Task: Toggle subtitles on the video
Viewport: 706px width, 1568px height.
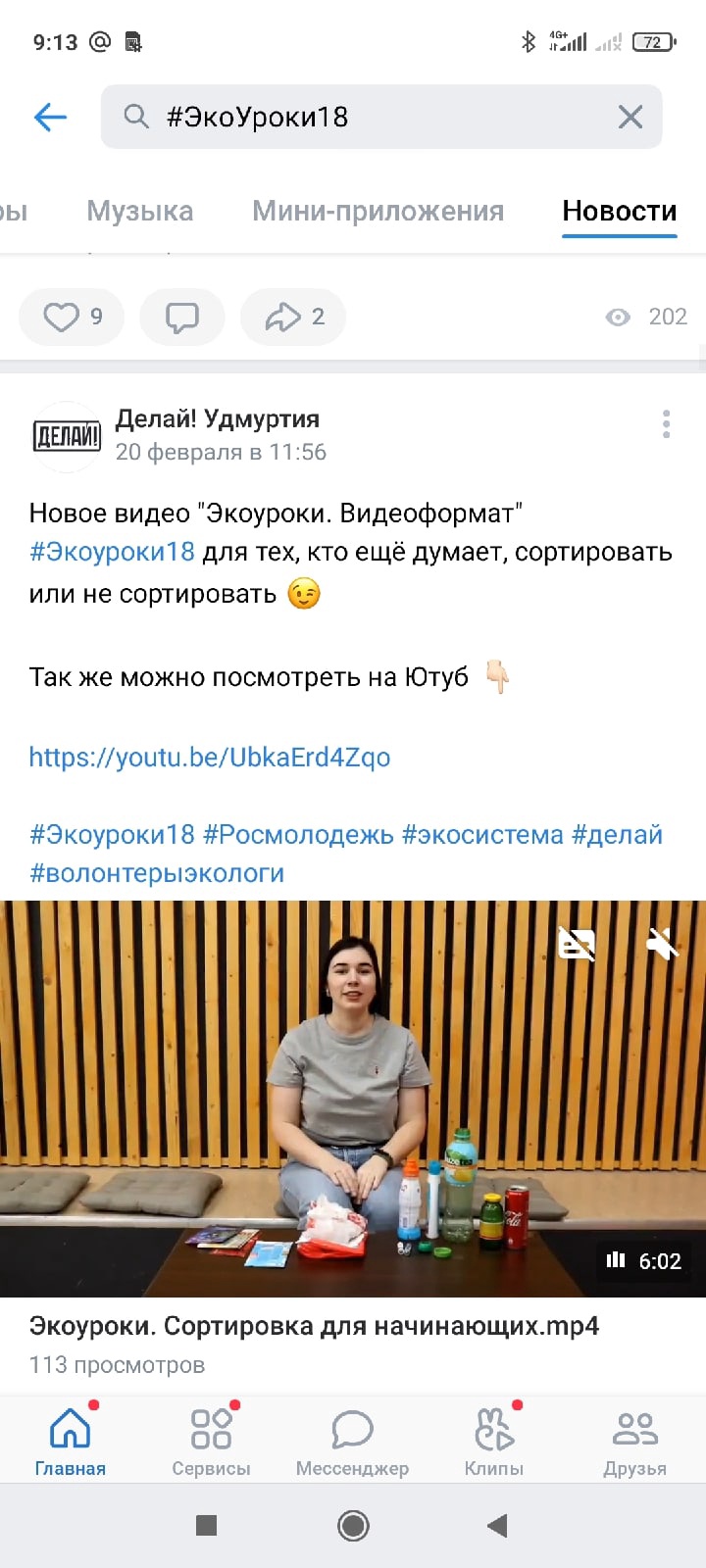Action: (576, 944)
